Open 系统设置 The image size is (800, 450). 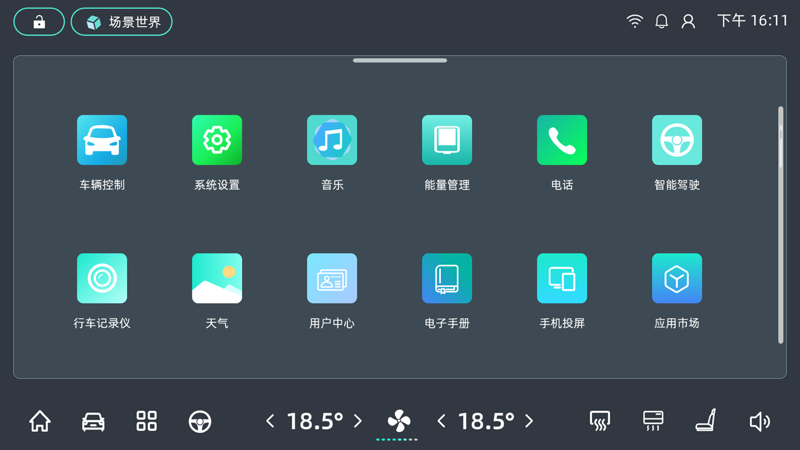tap(217, 141)
